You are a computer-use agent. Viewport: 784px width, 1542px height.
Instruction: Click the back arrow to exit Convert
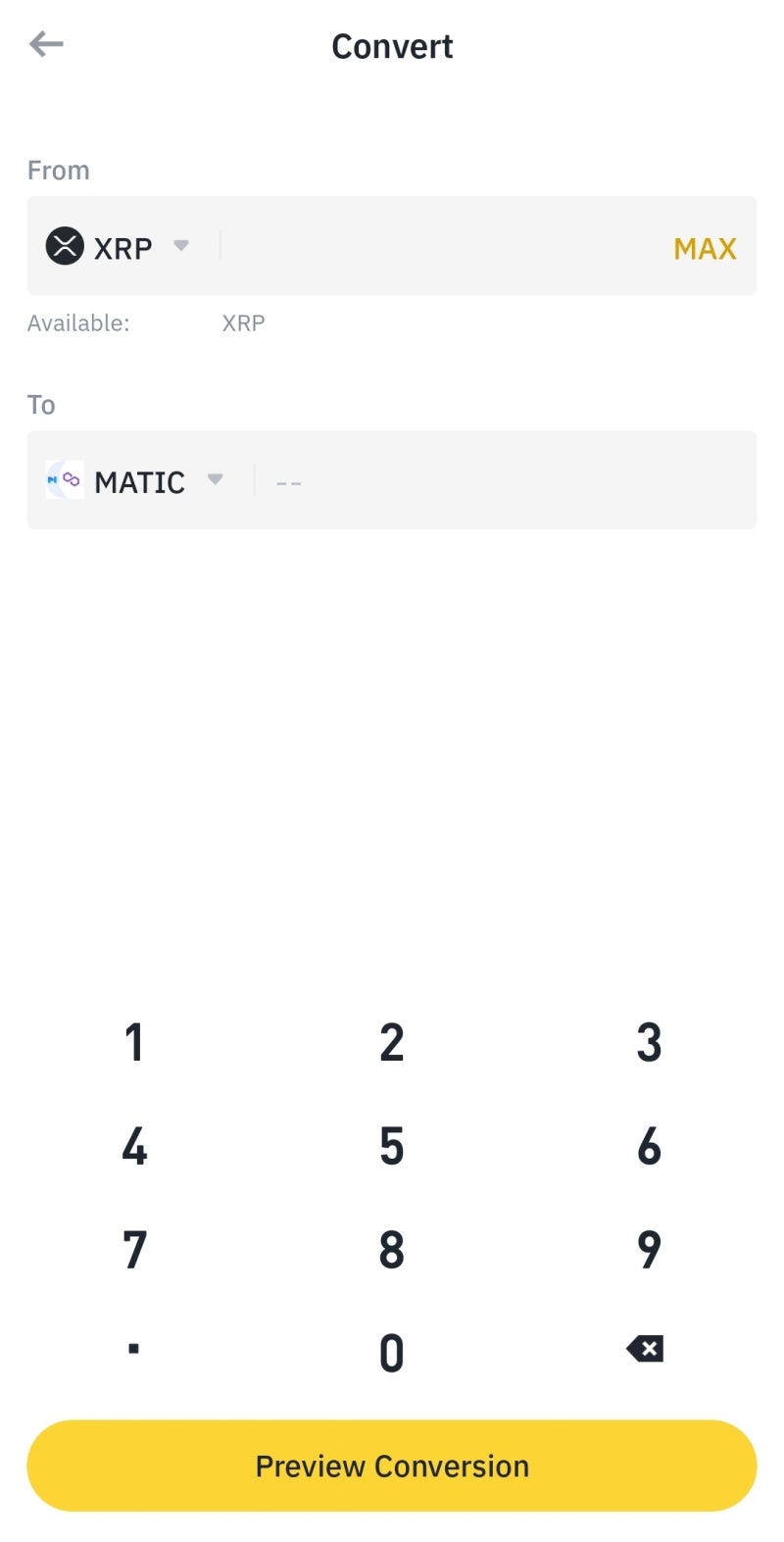pyautogui.click(x=45, y=43)
